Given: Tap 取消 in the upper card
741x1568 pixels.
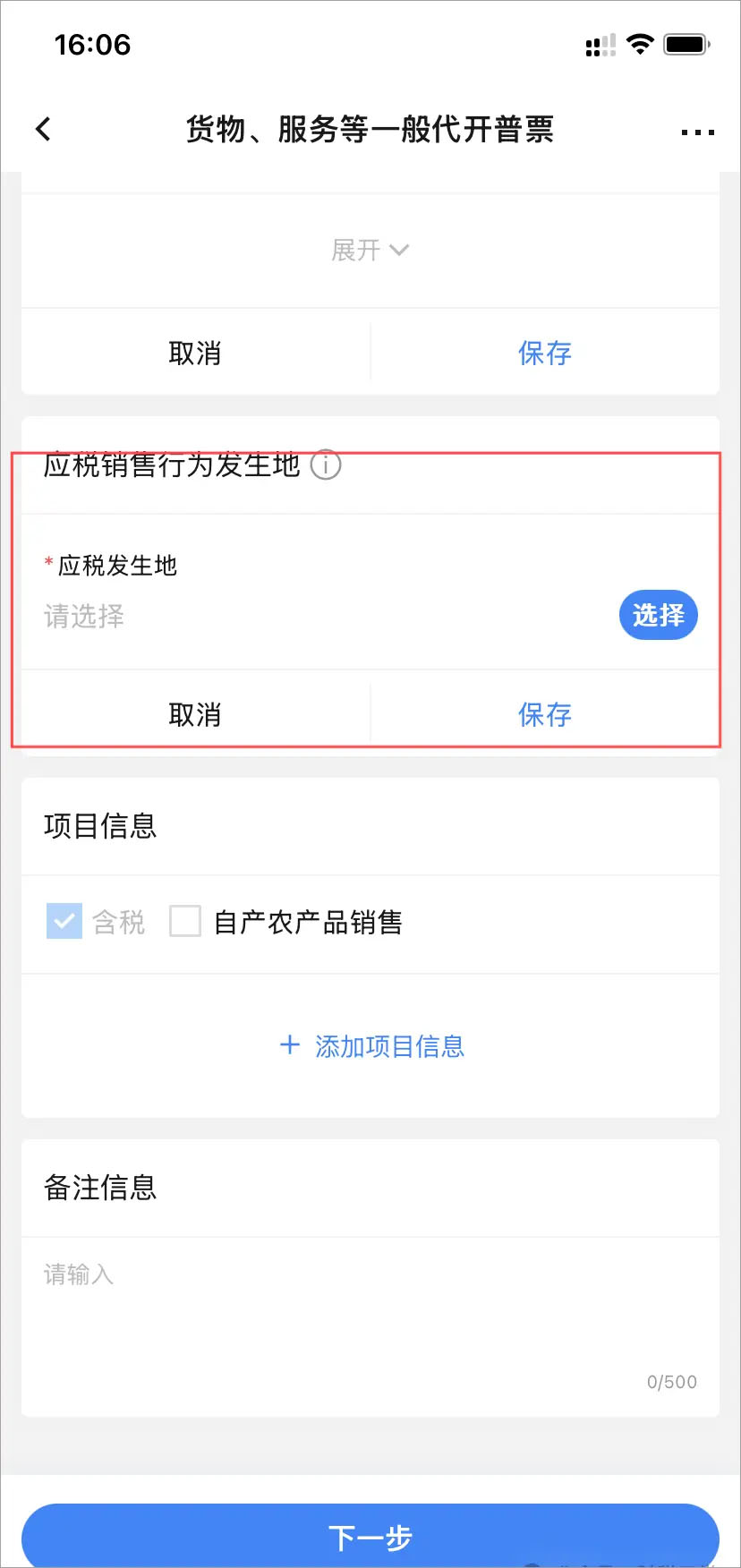Looking at the screenshot, I should point(195,354).
